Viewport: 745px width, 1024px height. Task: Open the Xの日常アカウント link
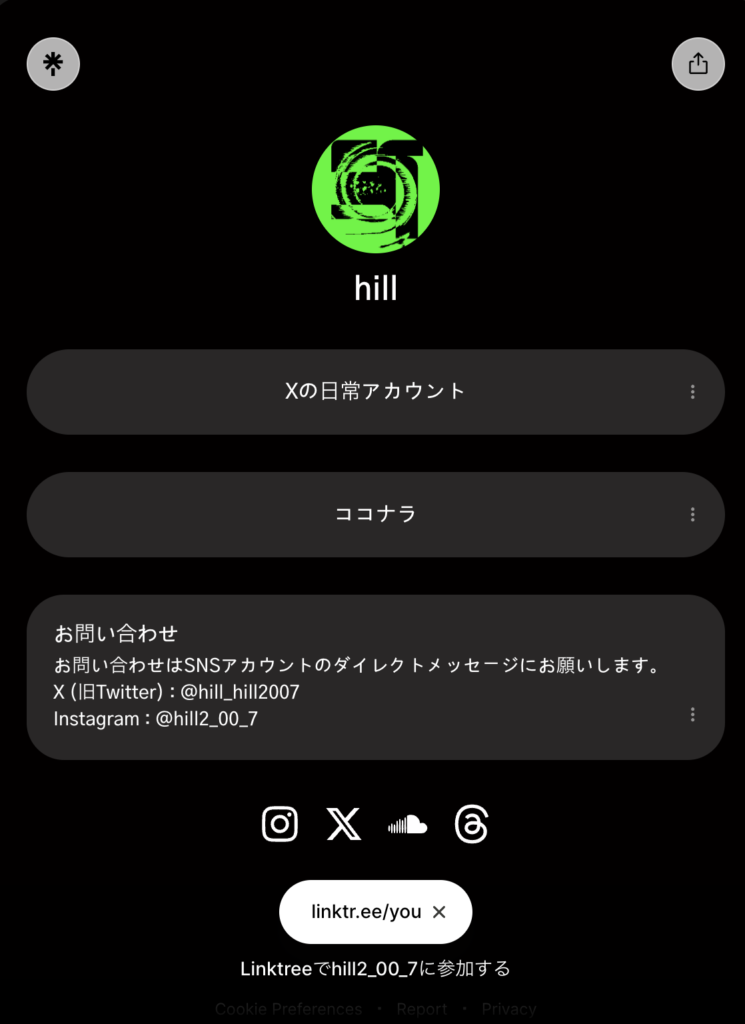click(x=375, y=392)
